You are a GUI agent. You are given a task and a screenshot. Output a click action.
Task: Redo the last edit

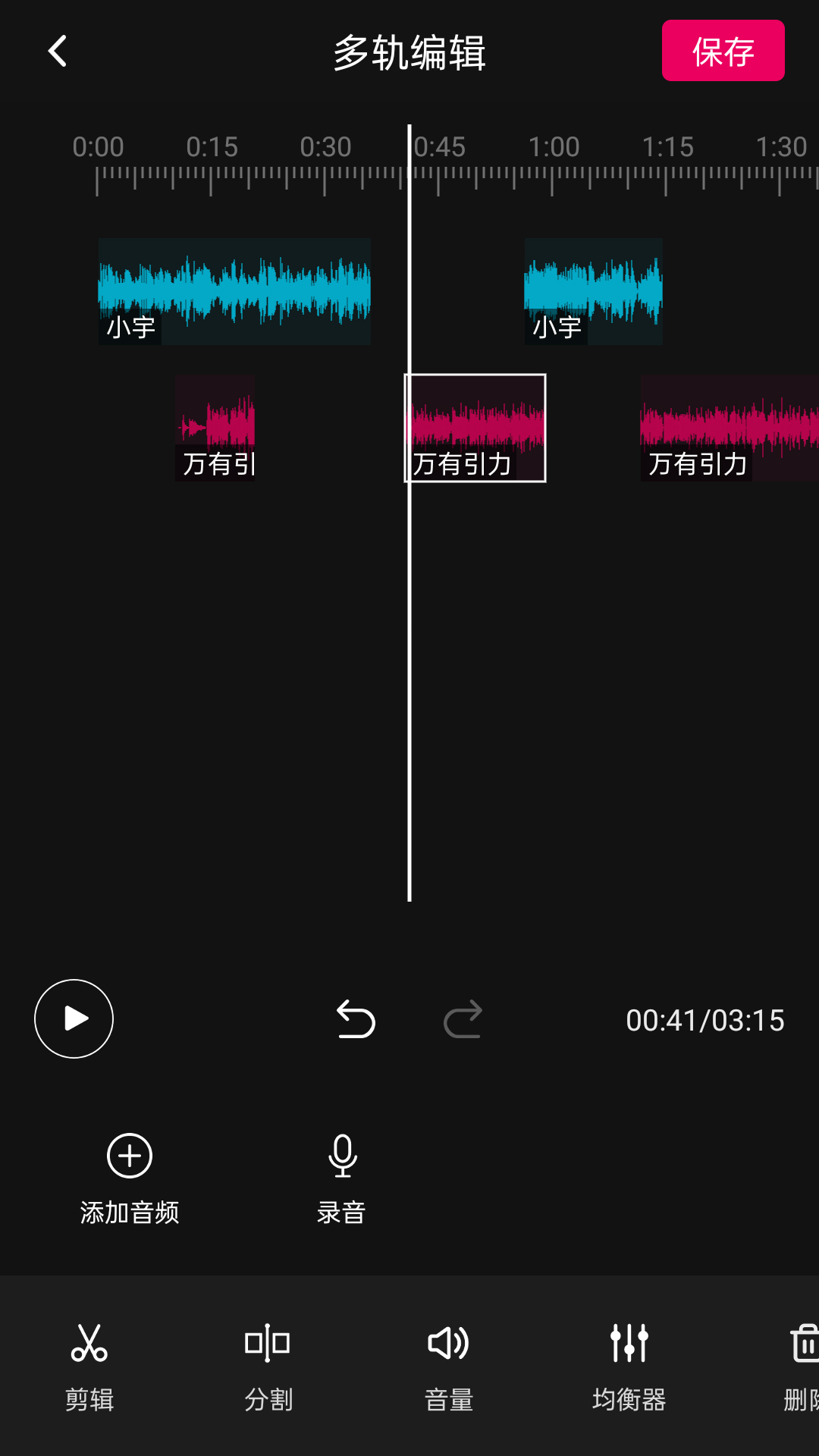[x=463, y=1019]
